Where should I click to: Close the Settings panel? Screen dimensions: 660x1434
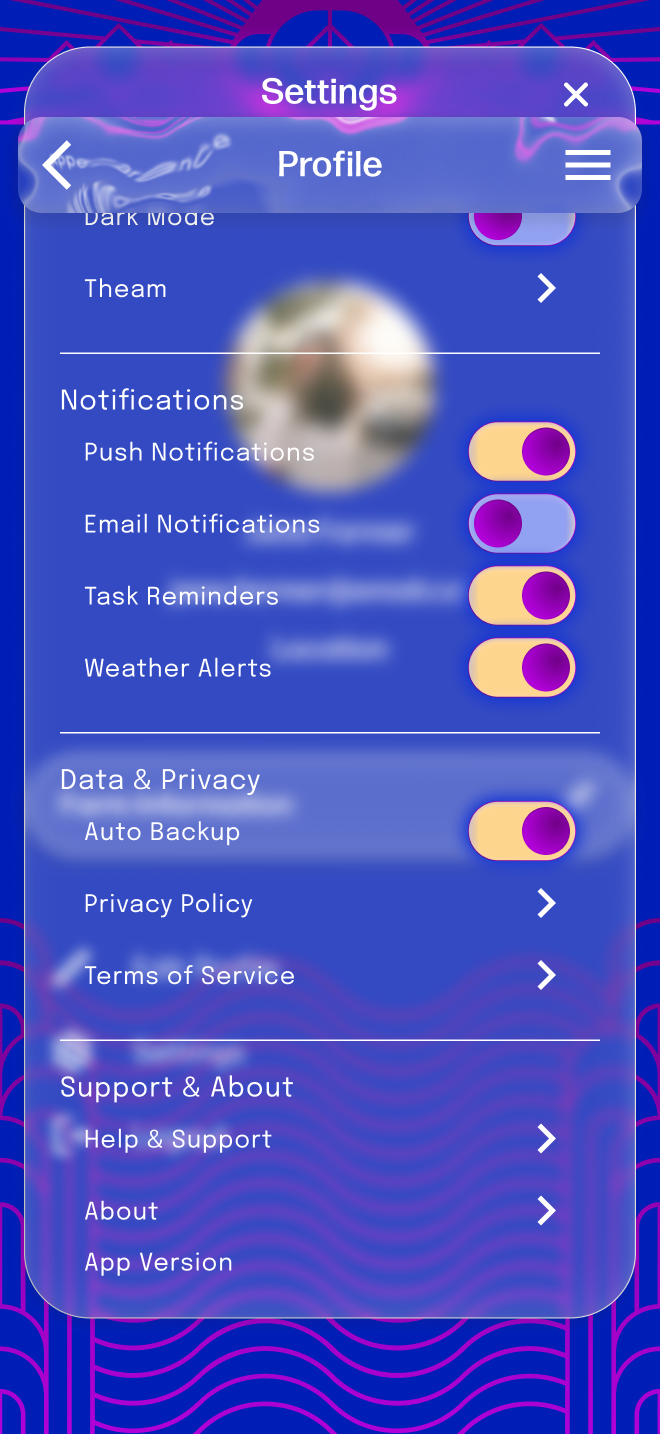[575, 95]
